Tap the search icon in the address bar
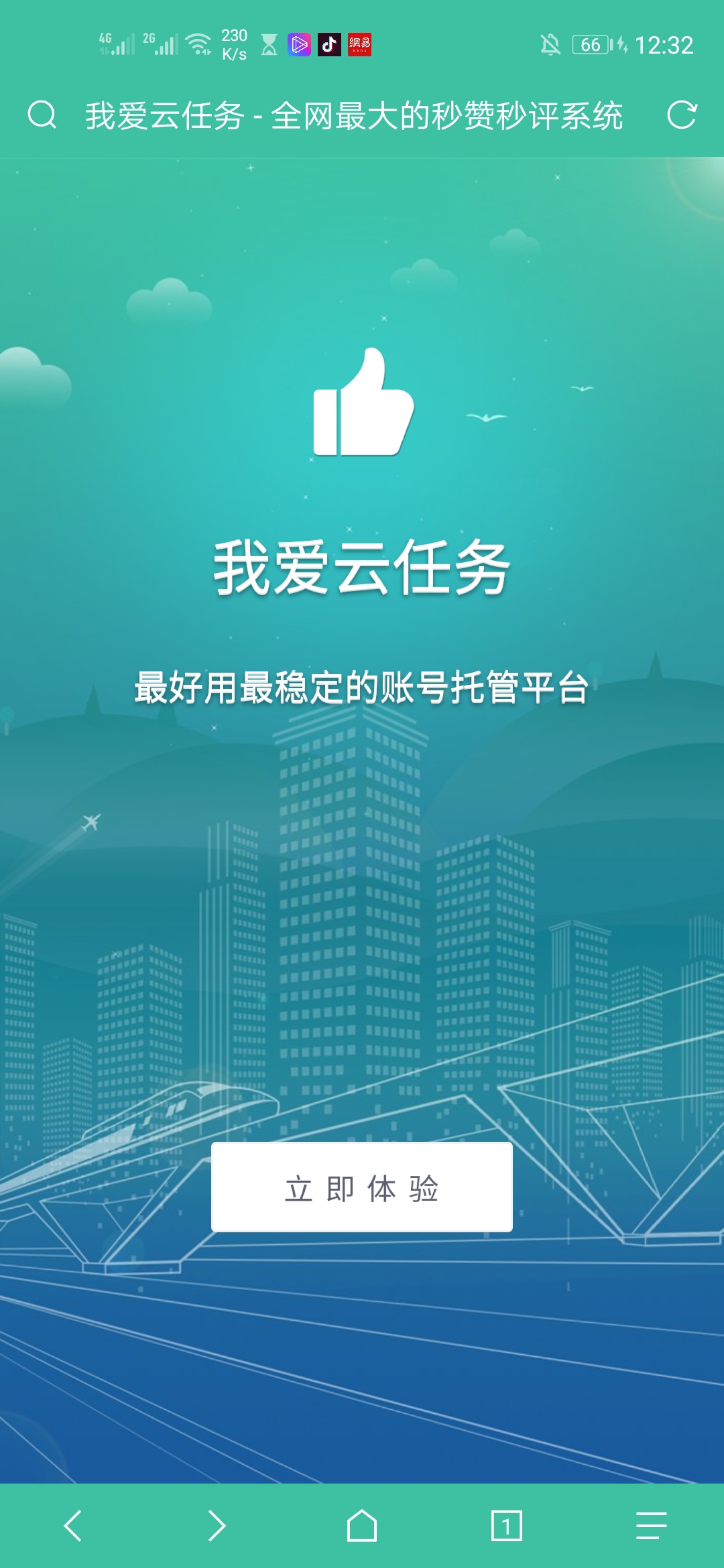The height and width of the screenshot is (1568, 724). 42,115
